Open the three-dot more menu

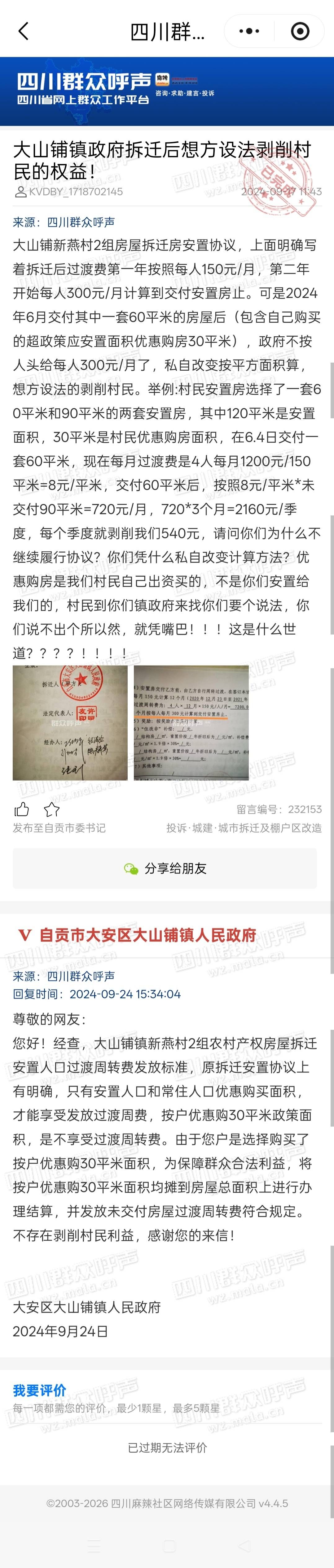(x=249, y=31)
